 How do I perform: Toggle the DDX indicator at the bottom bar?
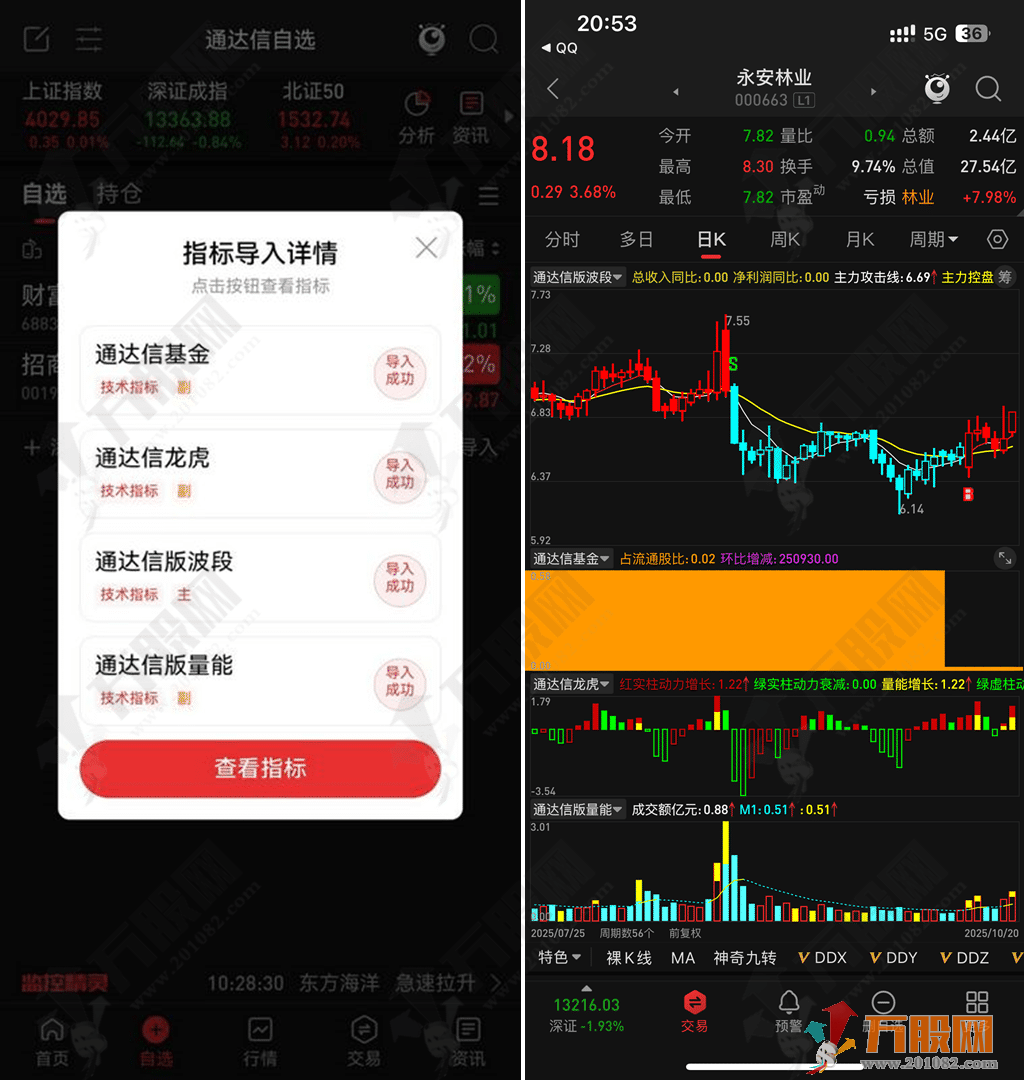click(x=828, y=957)
